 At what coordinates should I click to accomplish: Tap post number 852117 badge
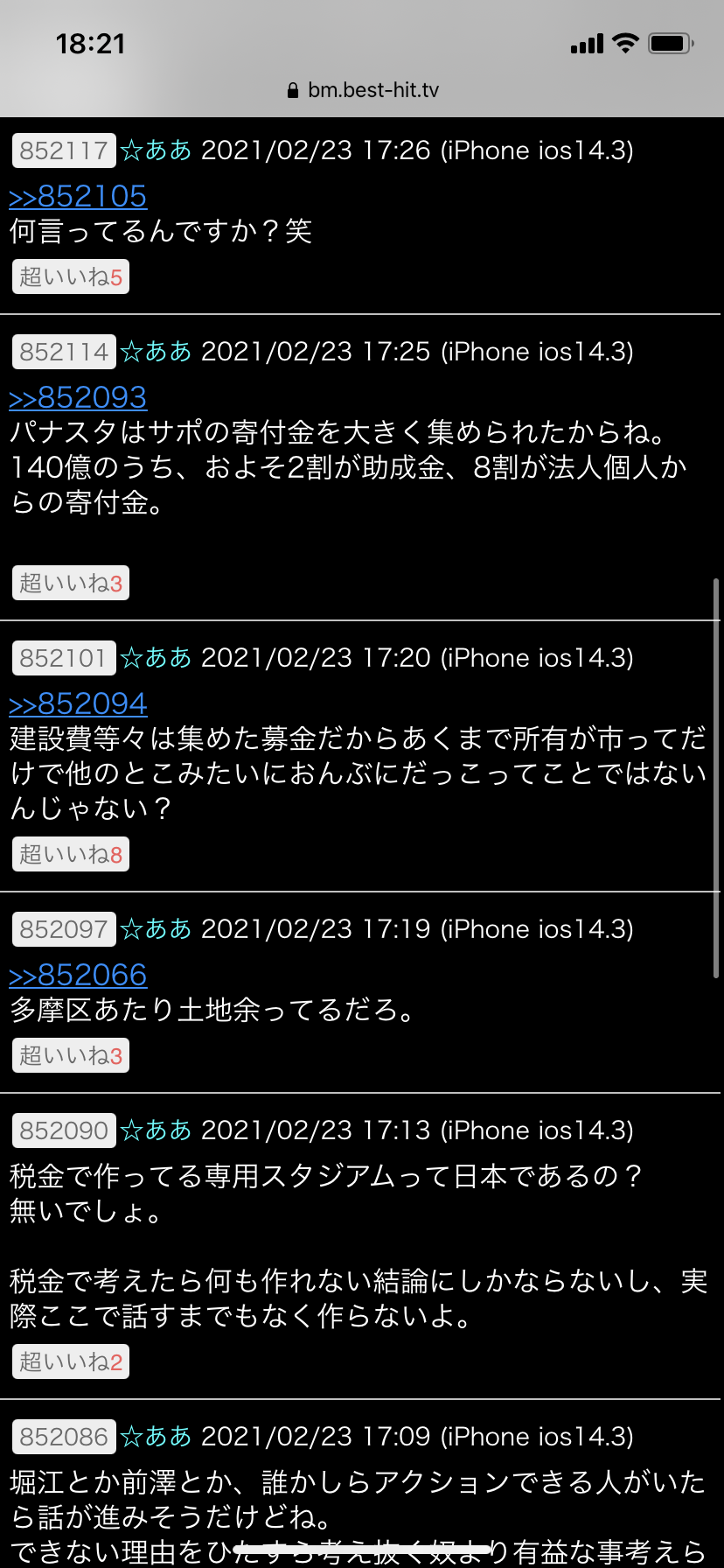pos(64,150)
